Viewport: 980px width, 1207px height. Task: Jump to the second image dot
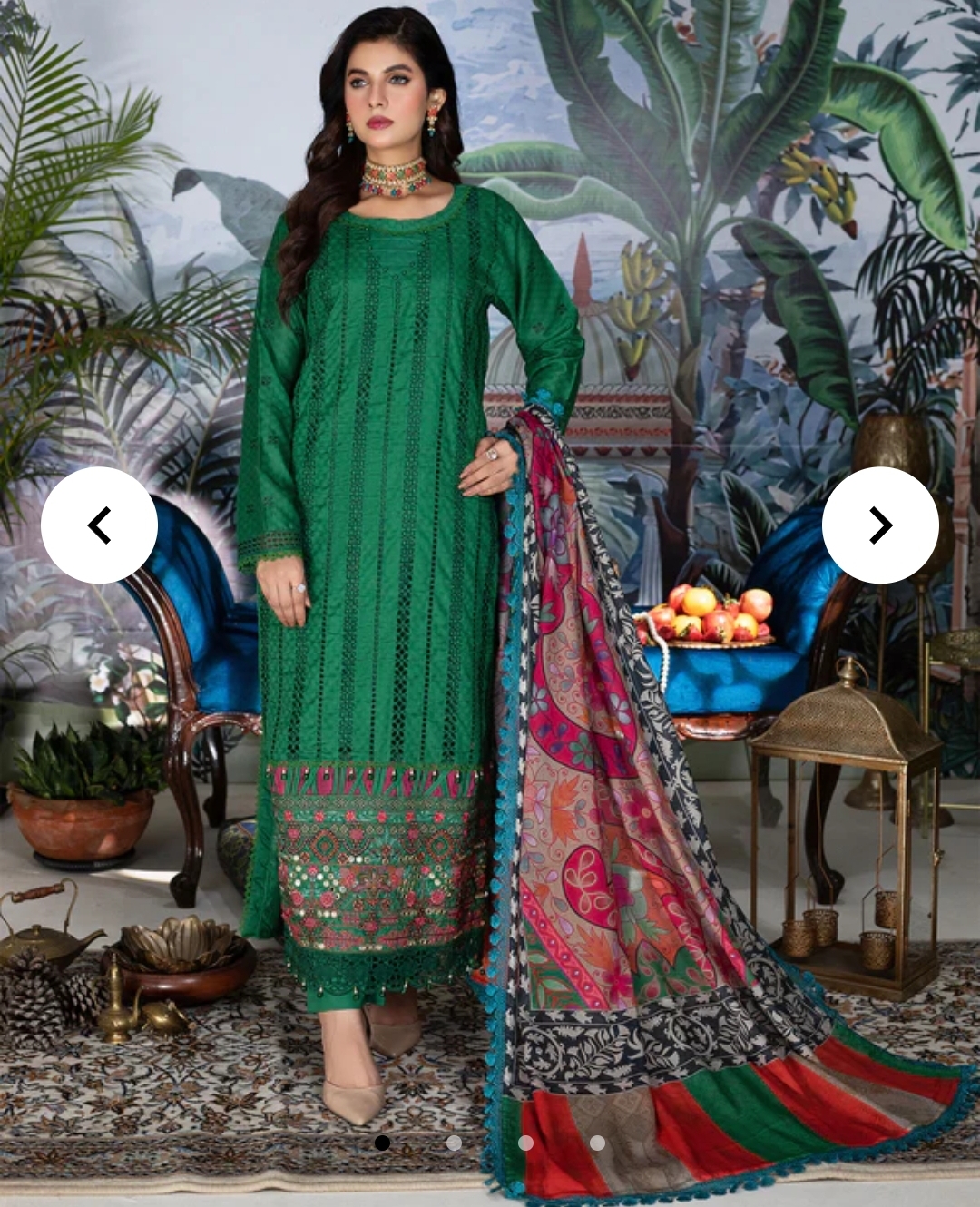point(454,1143)
